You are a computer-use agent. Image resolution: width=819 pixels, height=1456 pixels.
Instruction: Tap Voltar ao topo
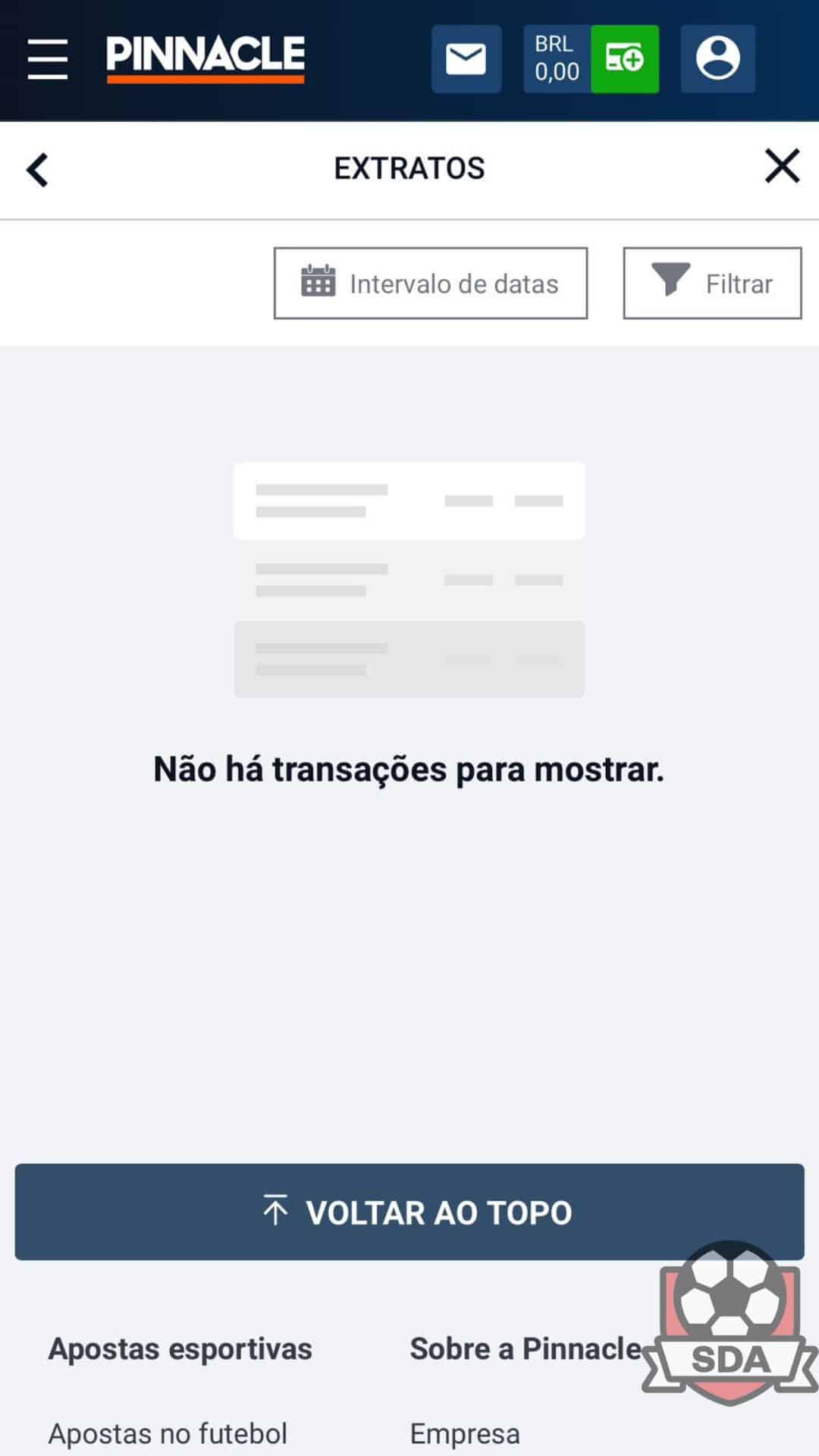409,1212
